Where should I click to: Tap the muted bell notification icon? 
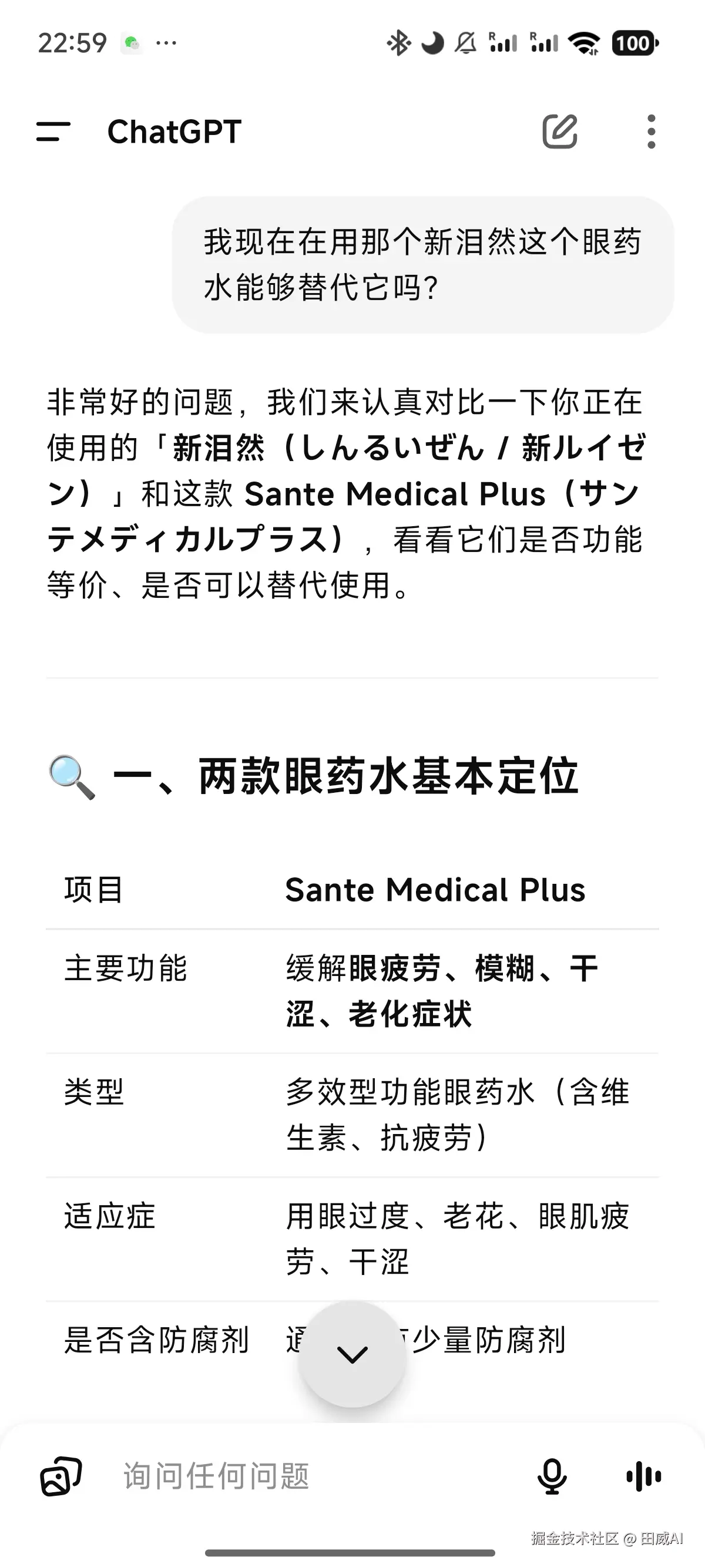(x=465, y=43)
